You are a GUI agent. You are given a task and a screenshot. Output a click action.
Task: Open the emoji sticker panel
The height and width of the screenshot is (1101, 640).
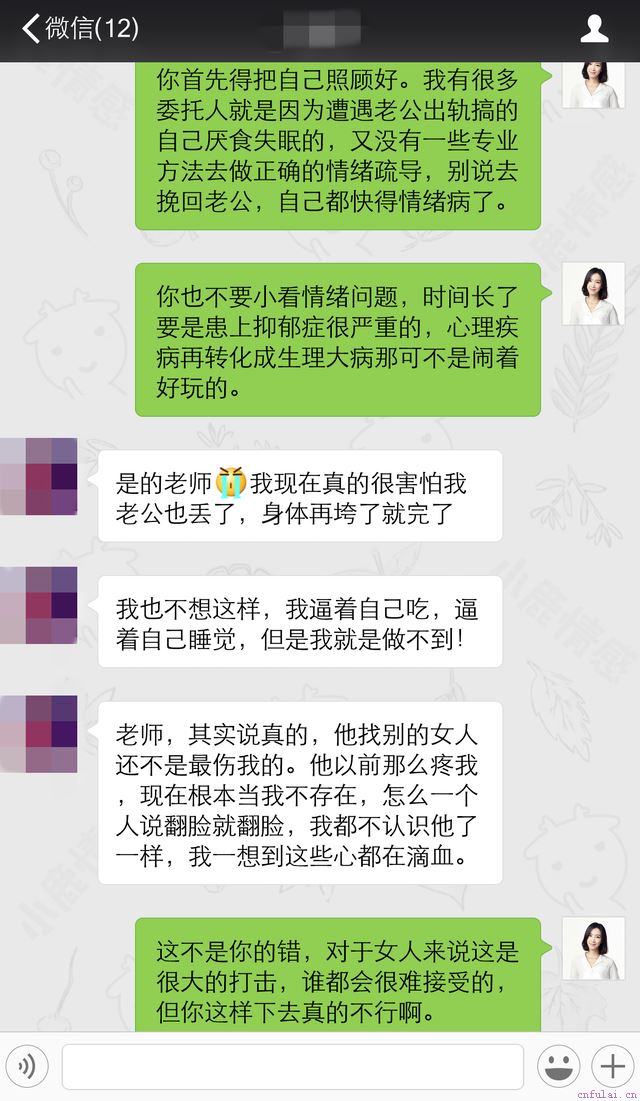tap(558, 1066)
